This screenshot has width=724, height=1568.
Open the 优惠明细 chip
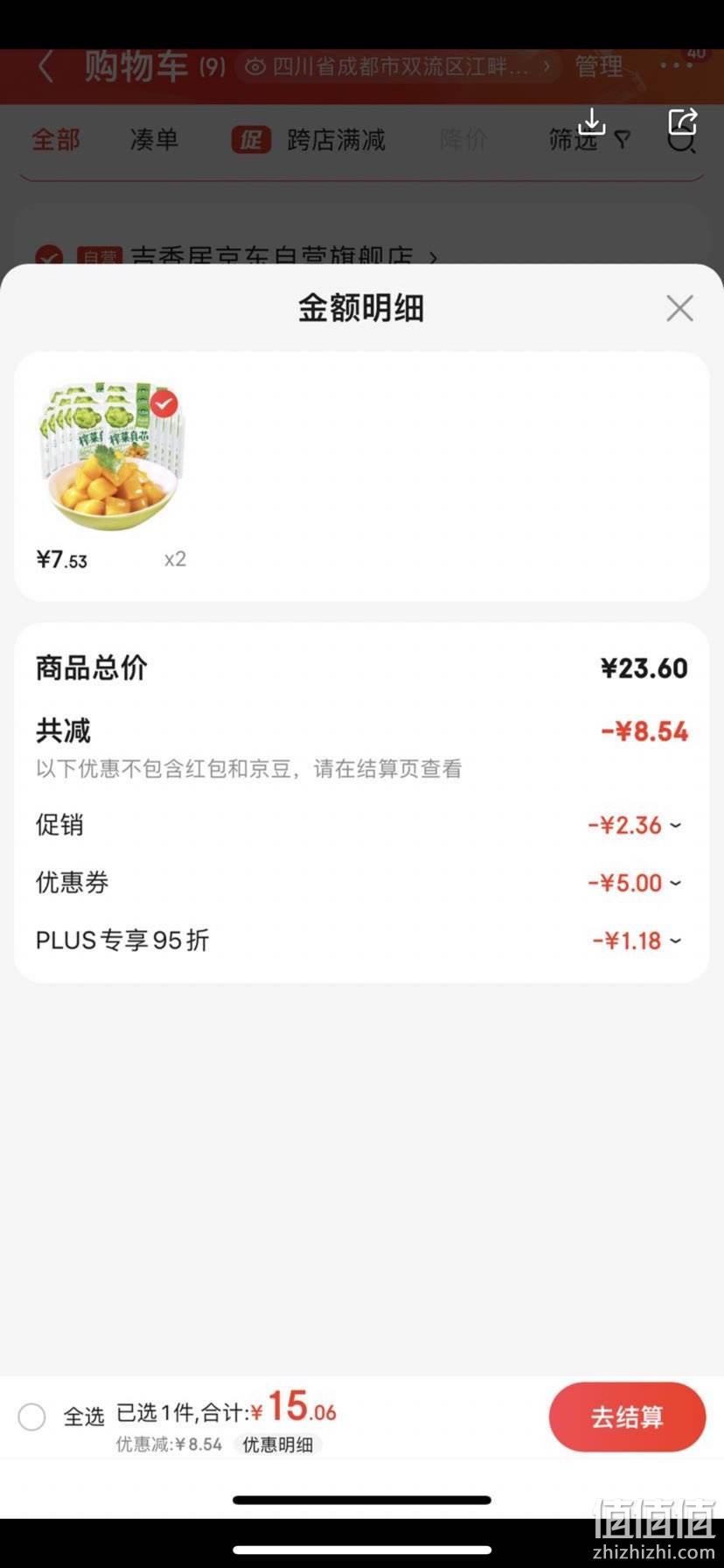[277, 1445]
